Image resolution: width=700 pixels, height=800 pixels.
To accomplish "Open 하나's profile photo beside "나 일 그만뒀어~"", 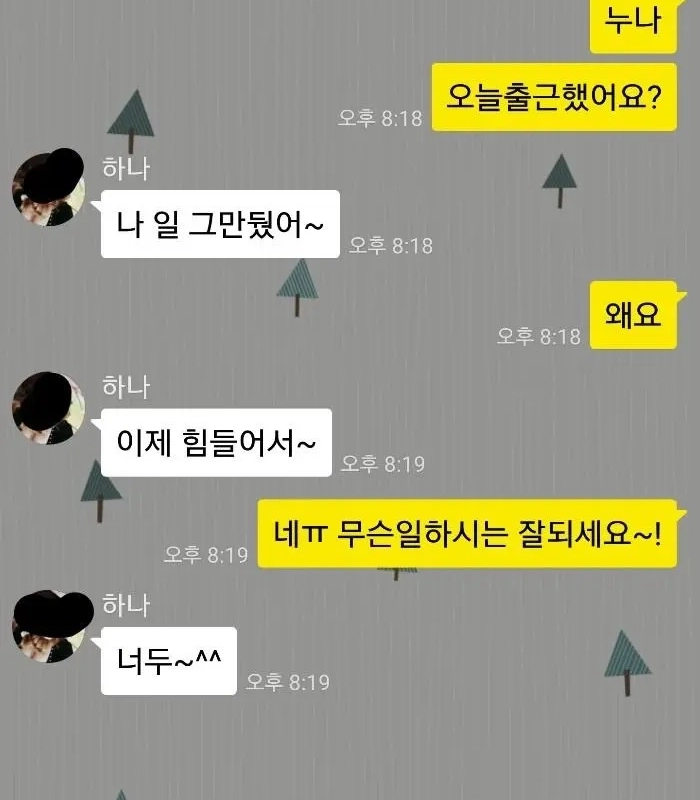I will (48, 190).
